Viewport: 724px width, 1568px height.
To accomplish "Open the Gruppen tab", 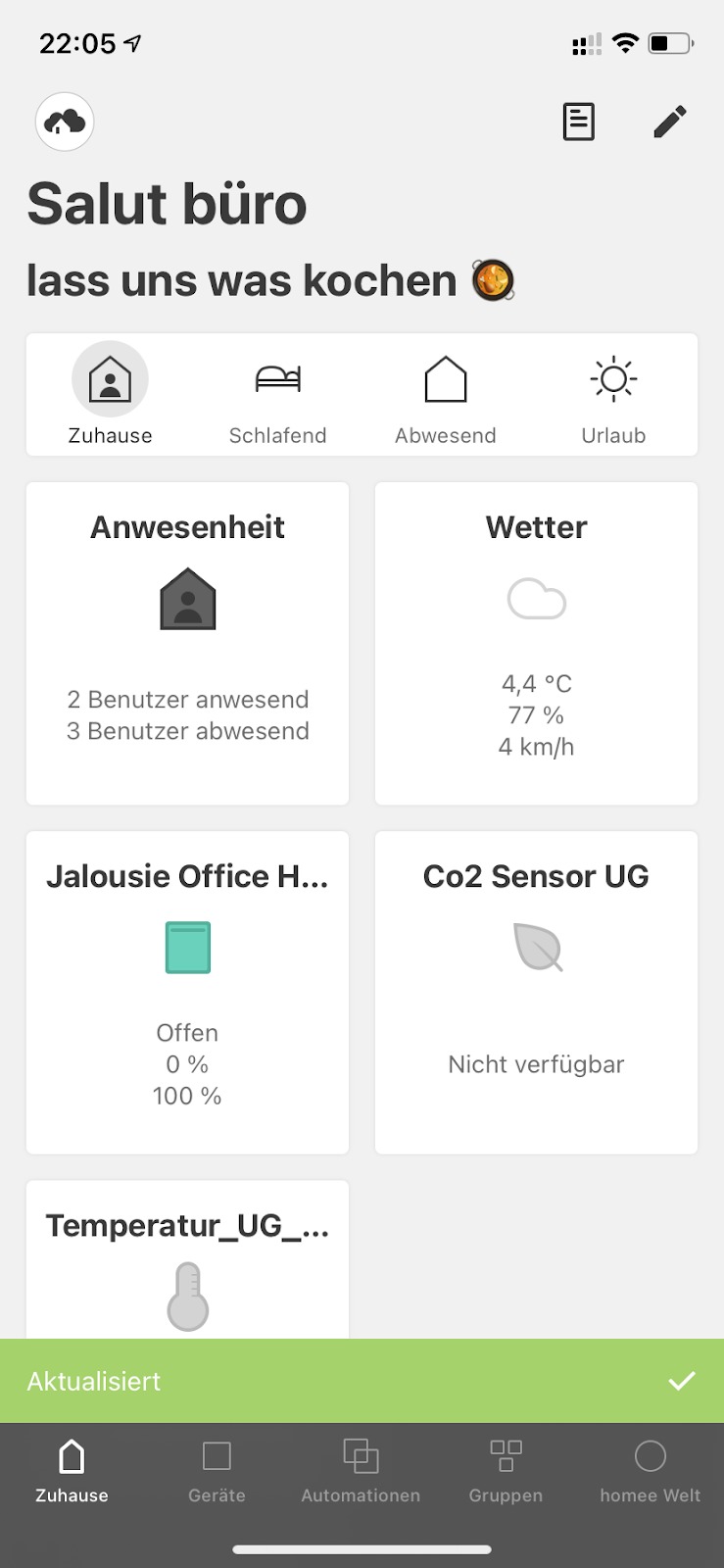I will click(x=506, y=1472).
